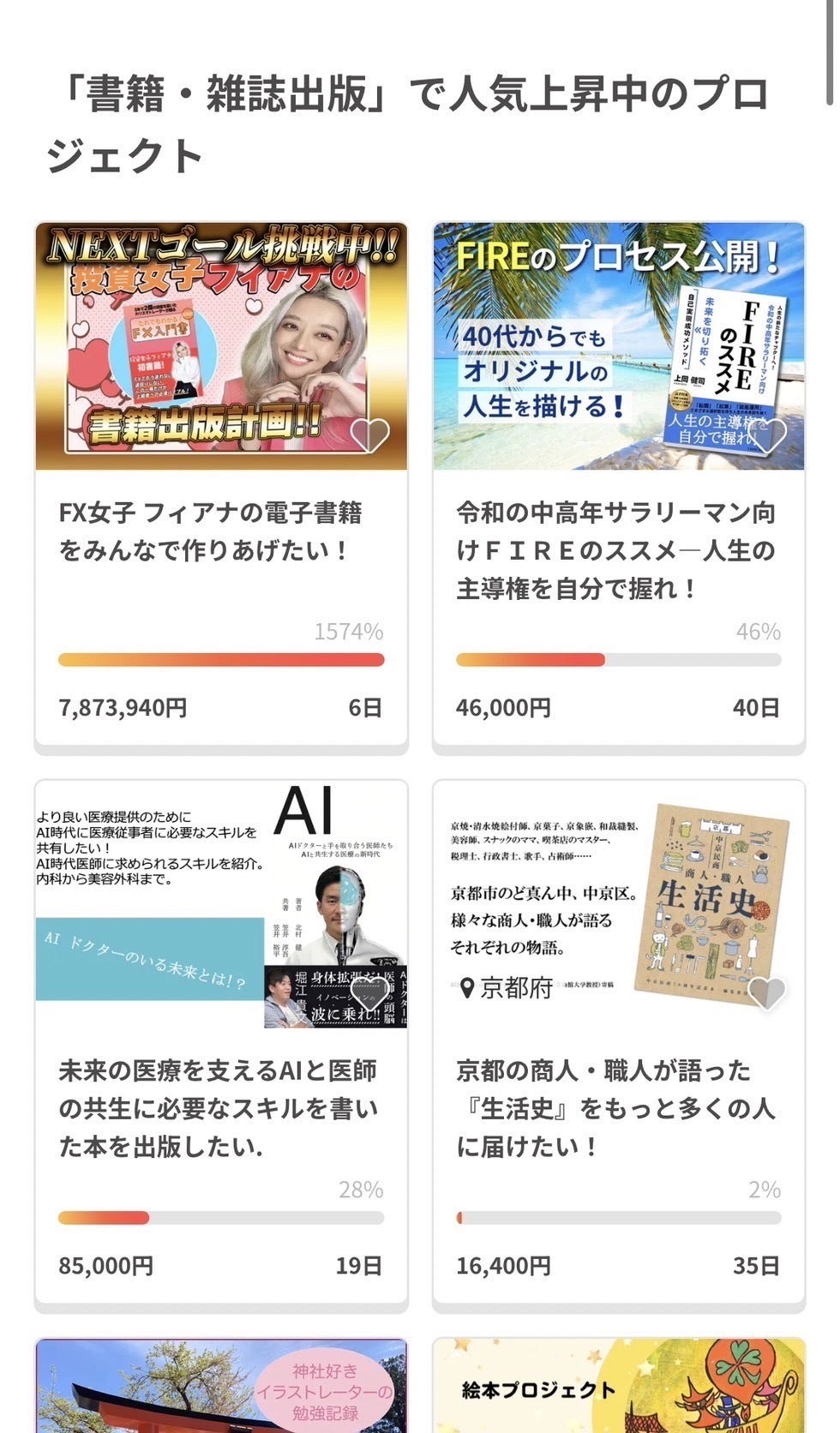This screenshot has height=1433, width=840.
Task: Open the 京都の商人・職人『生活史』 project card
Action: pyautogui.click(x=617, y=1107)
